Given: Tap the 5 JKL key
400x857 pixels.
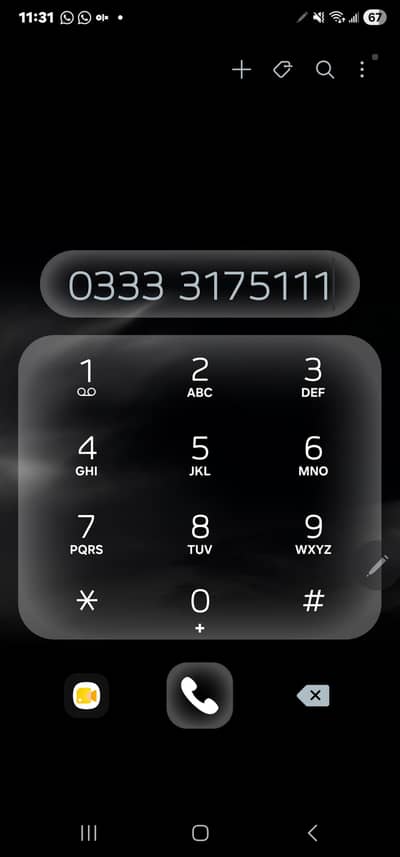Looking at the screenshot, I should (200, 456).
